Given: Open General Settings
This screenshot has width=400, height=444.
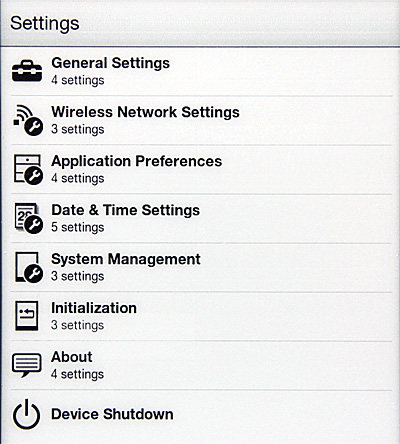Looking at the screenshot, I should click(x=200, y=71).
